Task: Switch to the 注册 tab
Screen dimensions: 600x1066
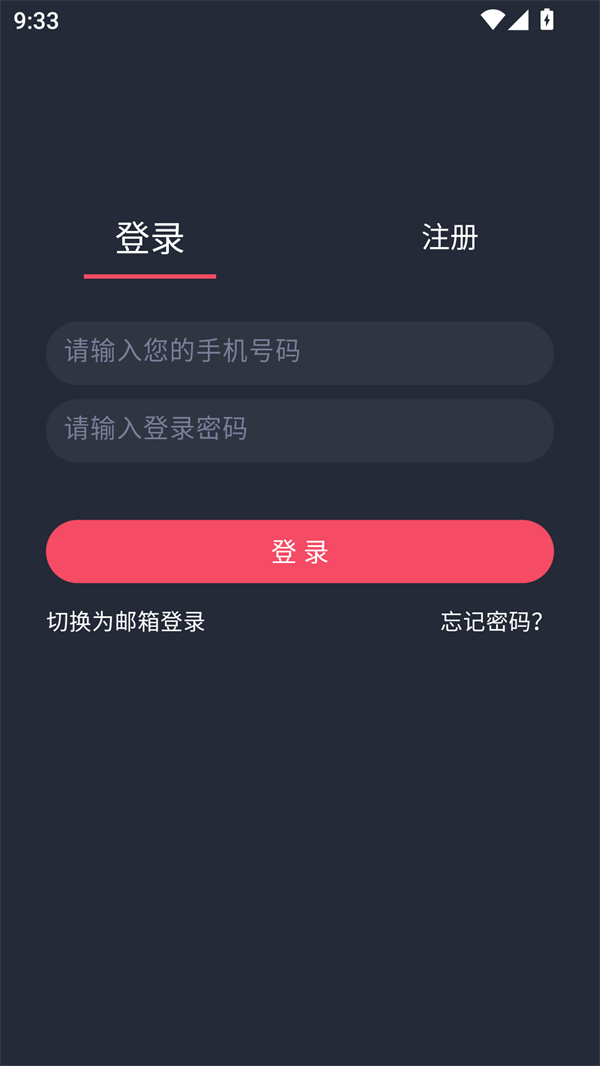Action: [x=450, y=238]
